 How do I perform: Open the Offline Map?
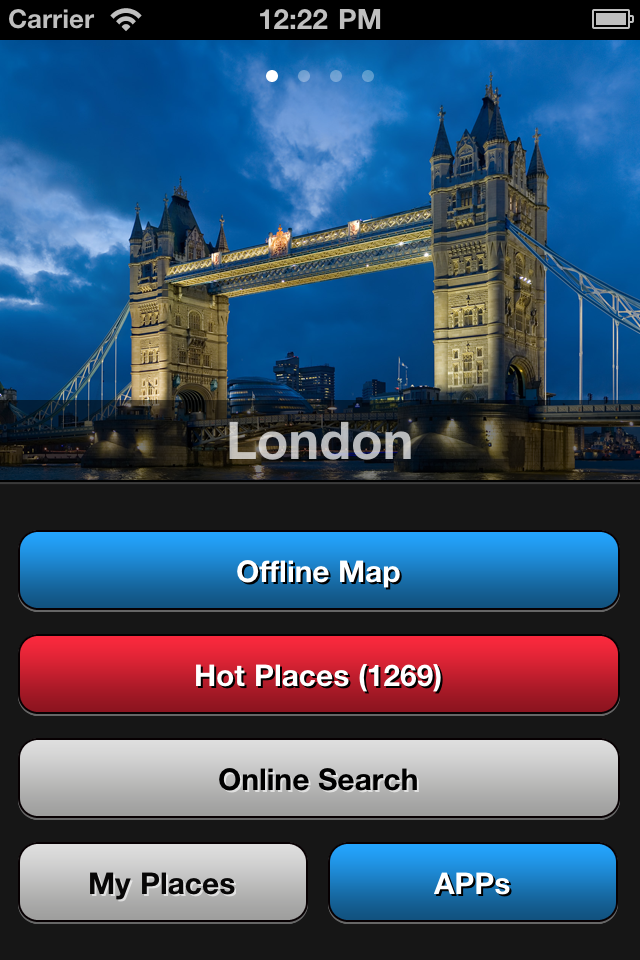(319, 571)
